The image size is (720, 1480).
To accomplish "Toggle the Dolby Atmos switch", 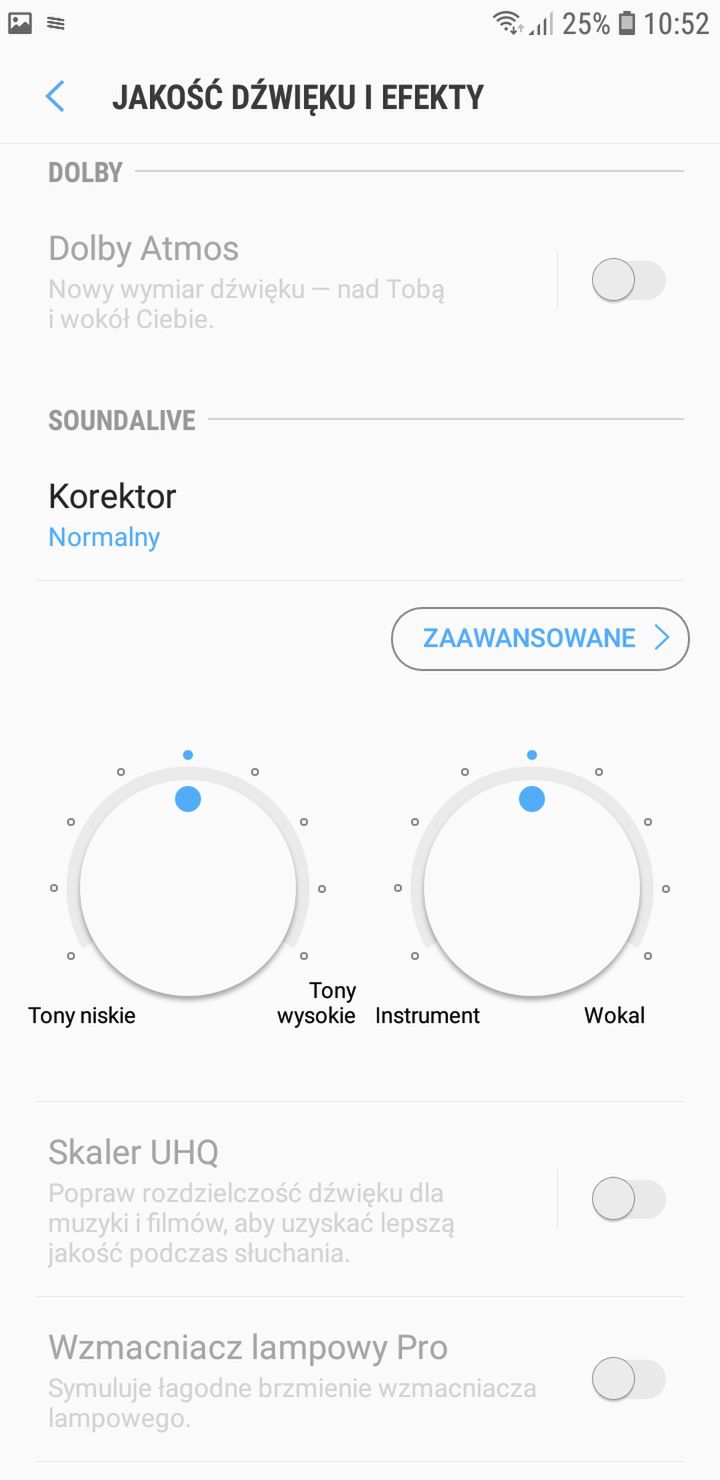I will [628, 280].
